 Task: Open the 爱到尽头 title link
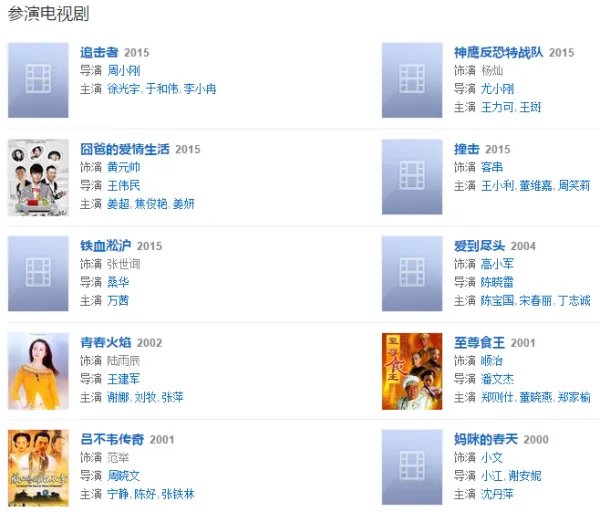point(480,246)
